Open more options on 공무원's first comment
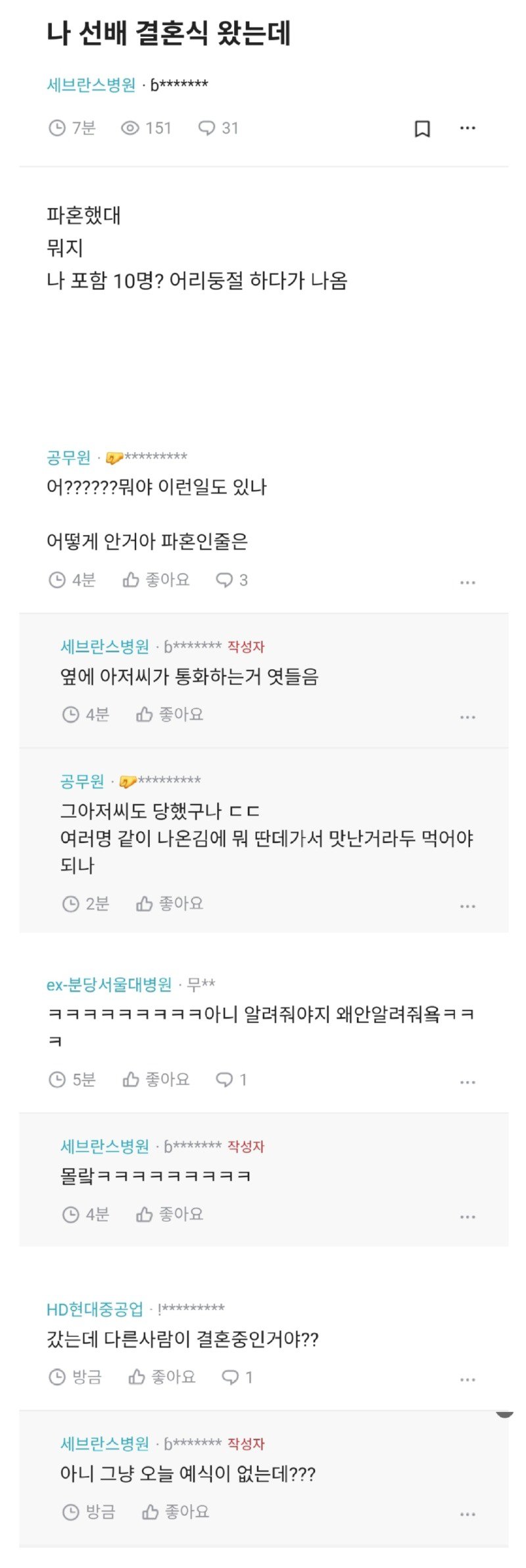 click(468, 581)
